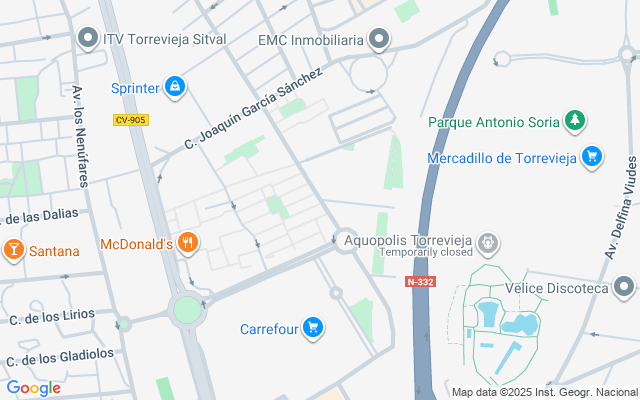Open the Google logo link

coord(33,388)
